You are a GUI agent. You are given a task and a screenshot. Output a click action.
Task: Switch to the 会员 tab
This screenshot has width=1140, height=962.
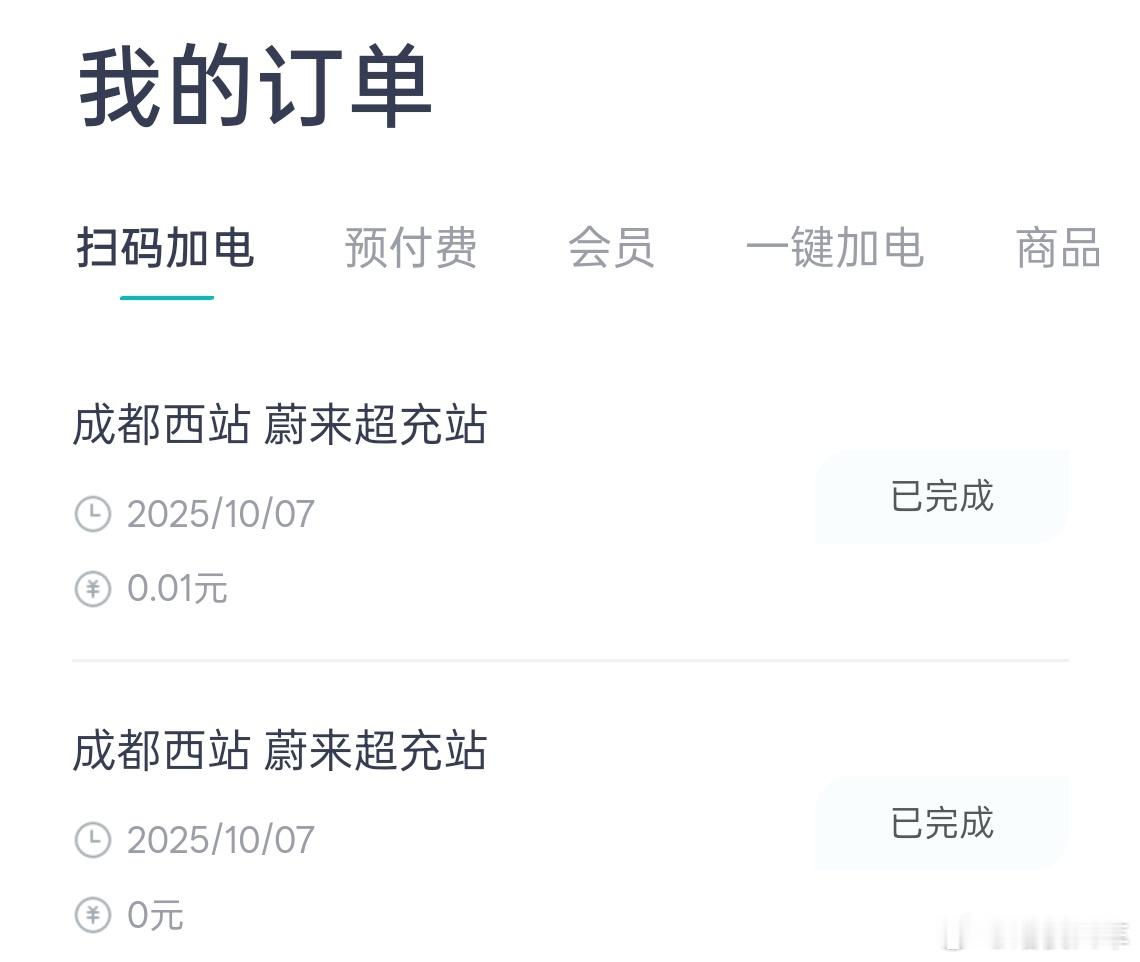(611, 248)
